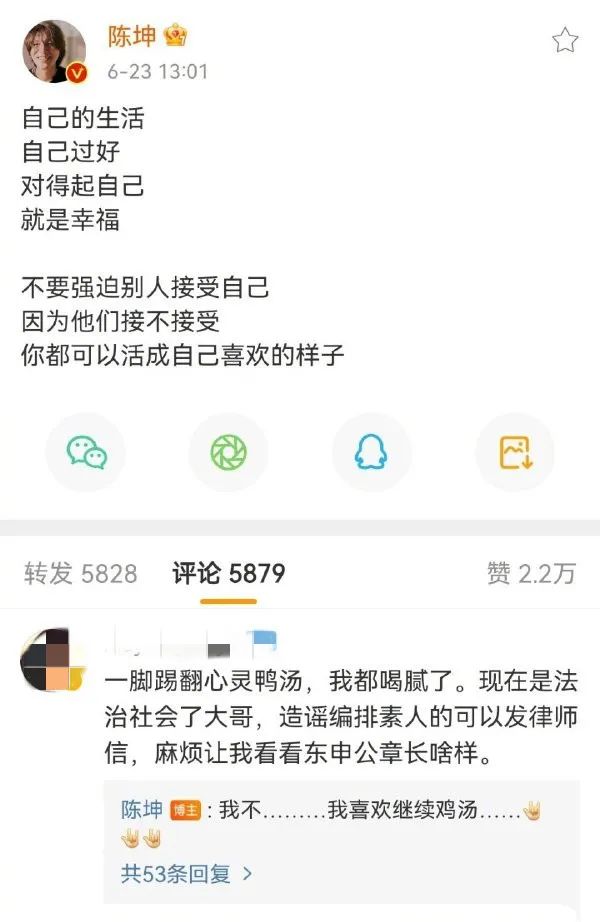Open 陈坤's profile avatar
This screenshot has height=922, width=600.
pyautogui.click(x=56, y=52)
